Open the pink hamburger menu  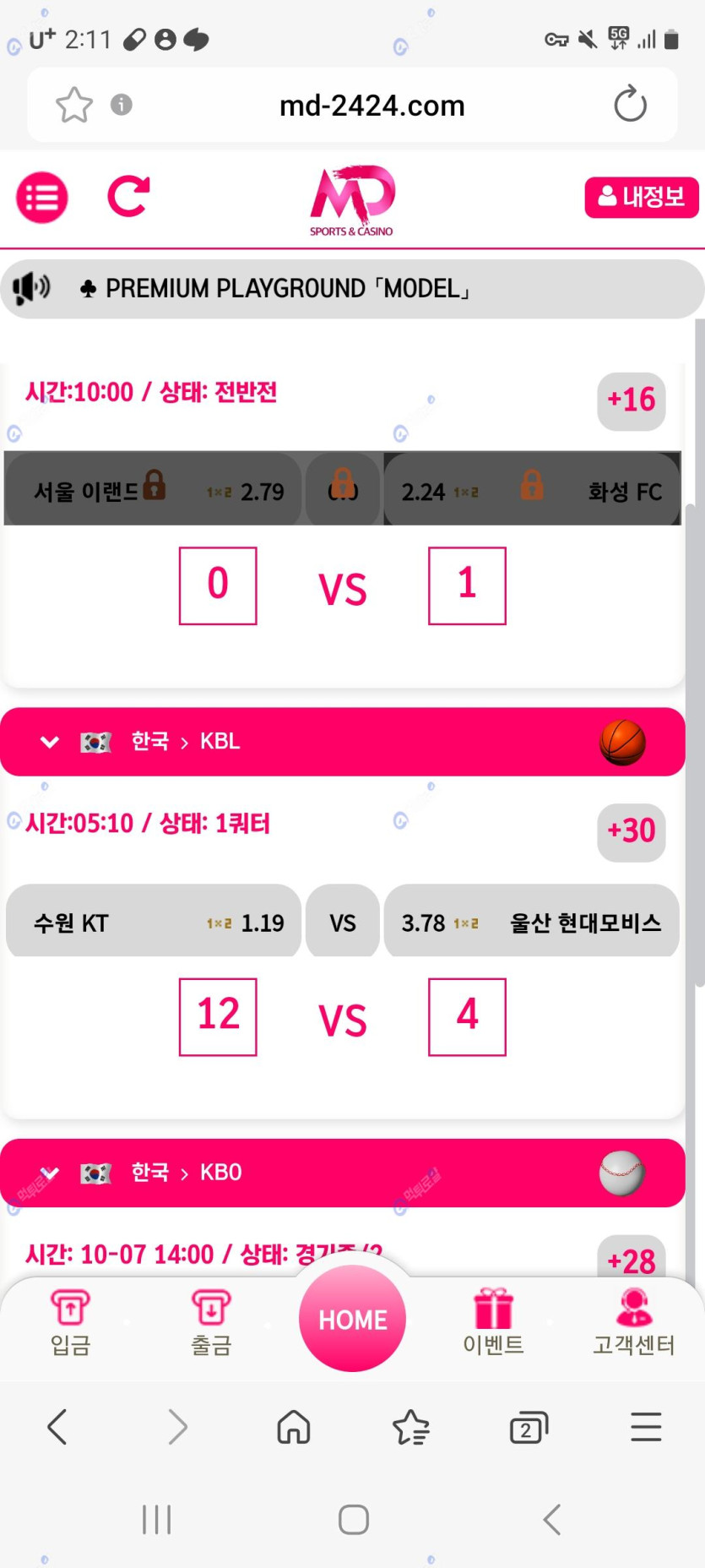point(42,198)
